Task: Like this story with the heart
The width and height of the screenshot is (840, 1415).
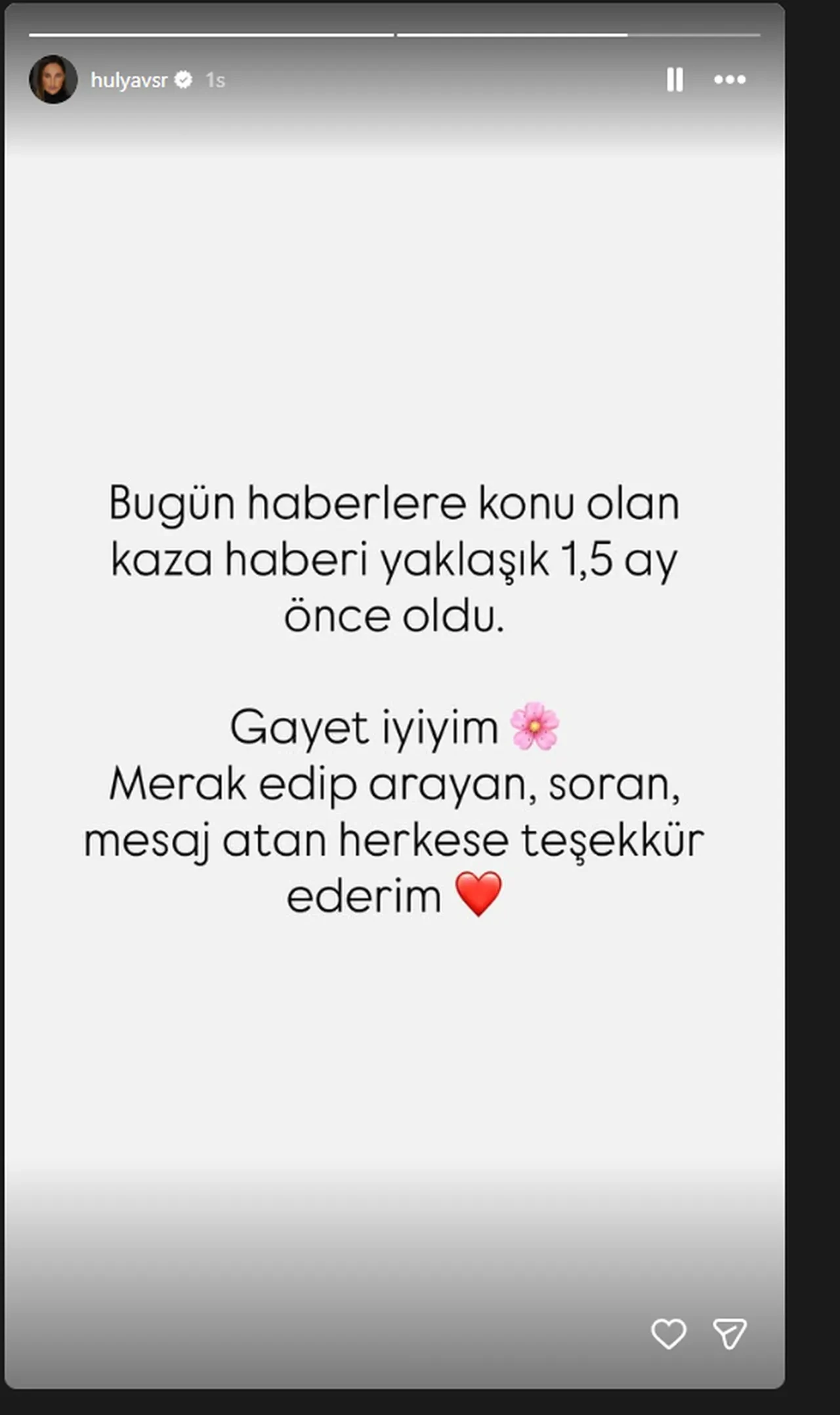Action: point(668,1334)
